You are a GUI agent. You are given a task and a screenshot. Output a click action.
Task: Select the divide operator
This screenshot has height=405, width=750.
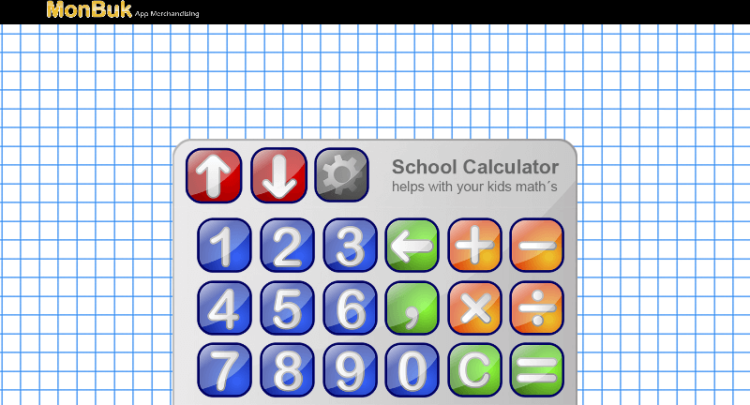point(537,308)
